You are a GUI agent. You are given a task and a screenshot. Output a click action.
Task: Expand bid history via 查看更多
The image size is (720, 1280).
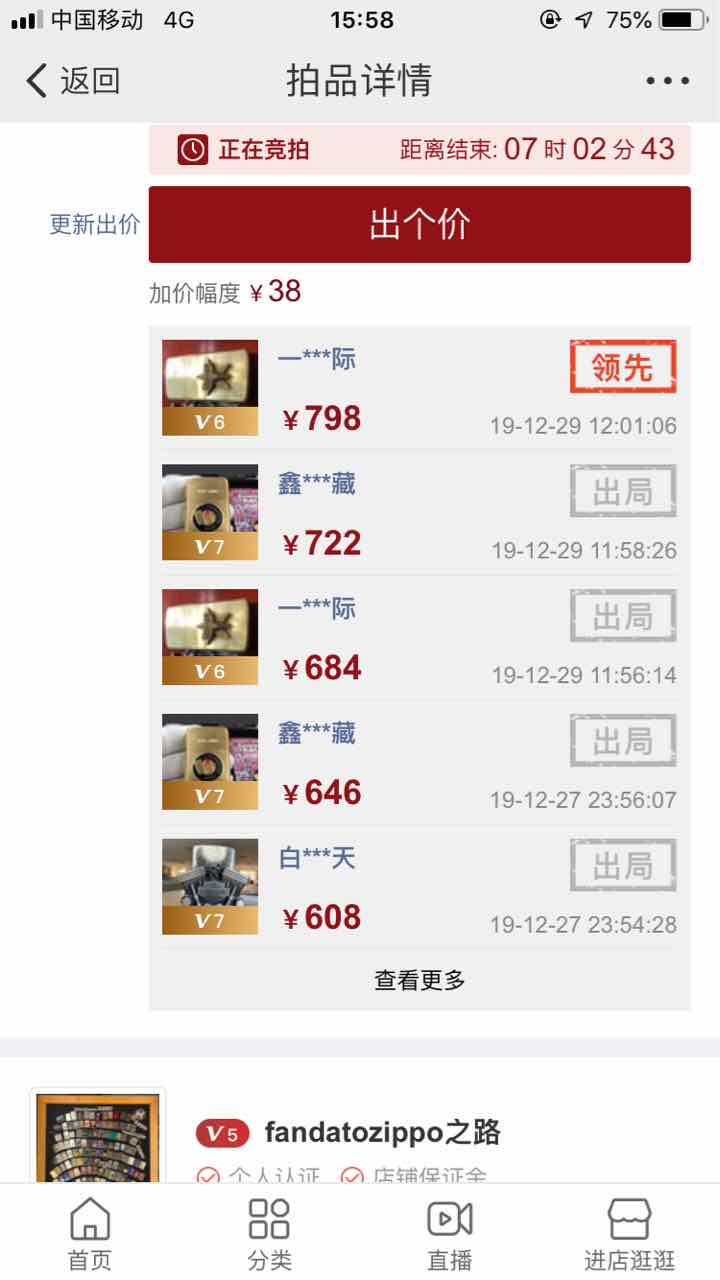[x=419, y=980]
